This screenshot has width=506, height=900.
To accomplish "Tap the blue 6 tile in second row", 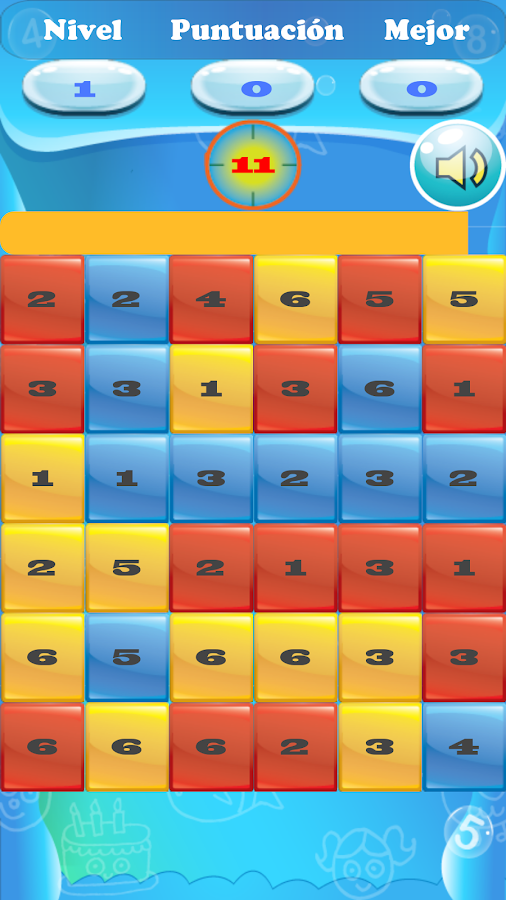I will (379, 389).
